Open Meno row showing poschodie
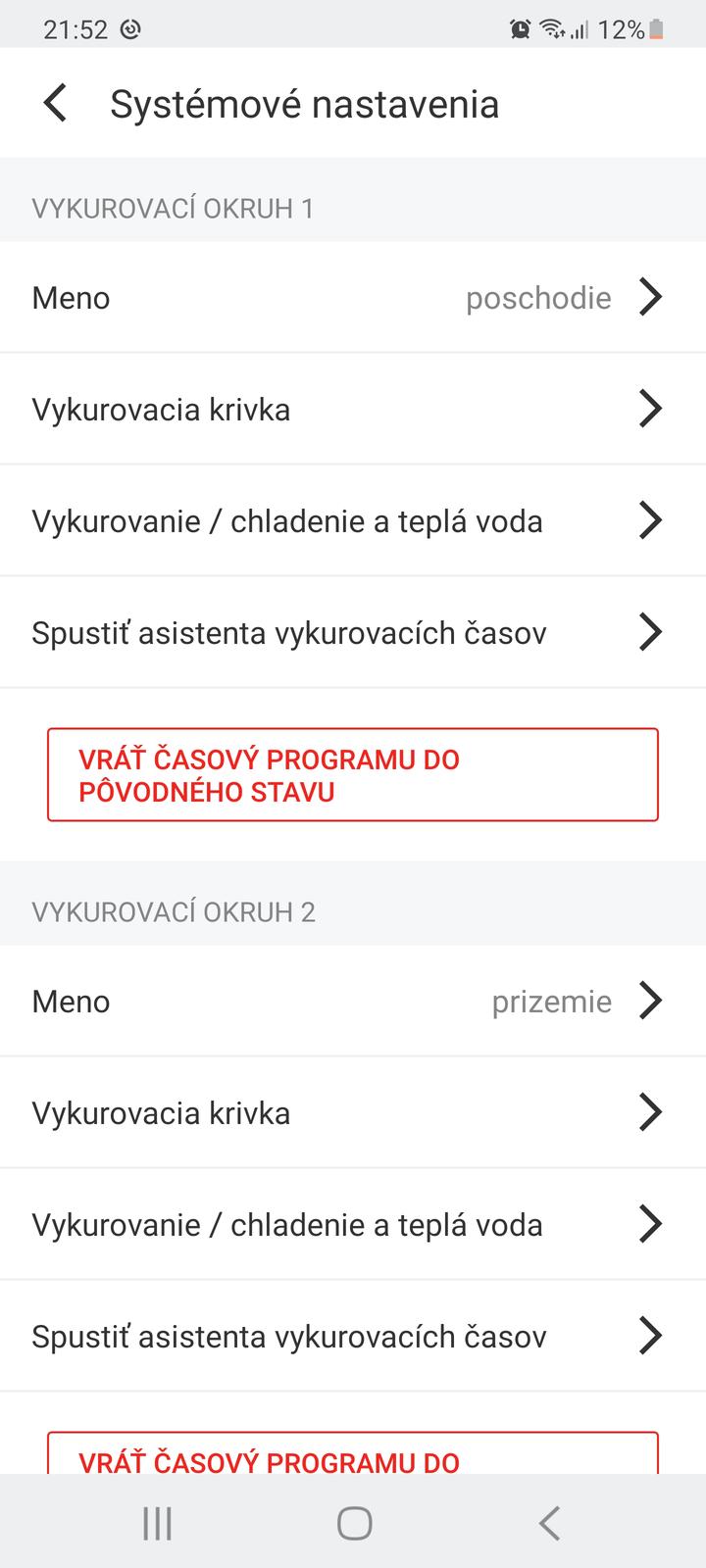The width and height of the screenshot is (706, 1568). tap(353, 297)
